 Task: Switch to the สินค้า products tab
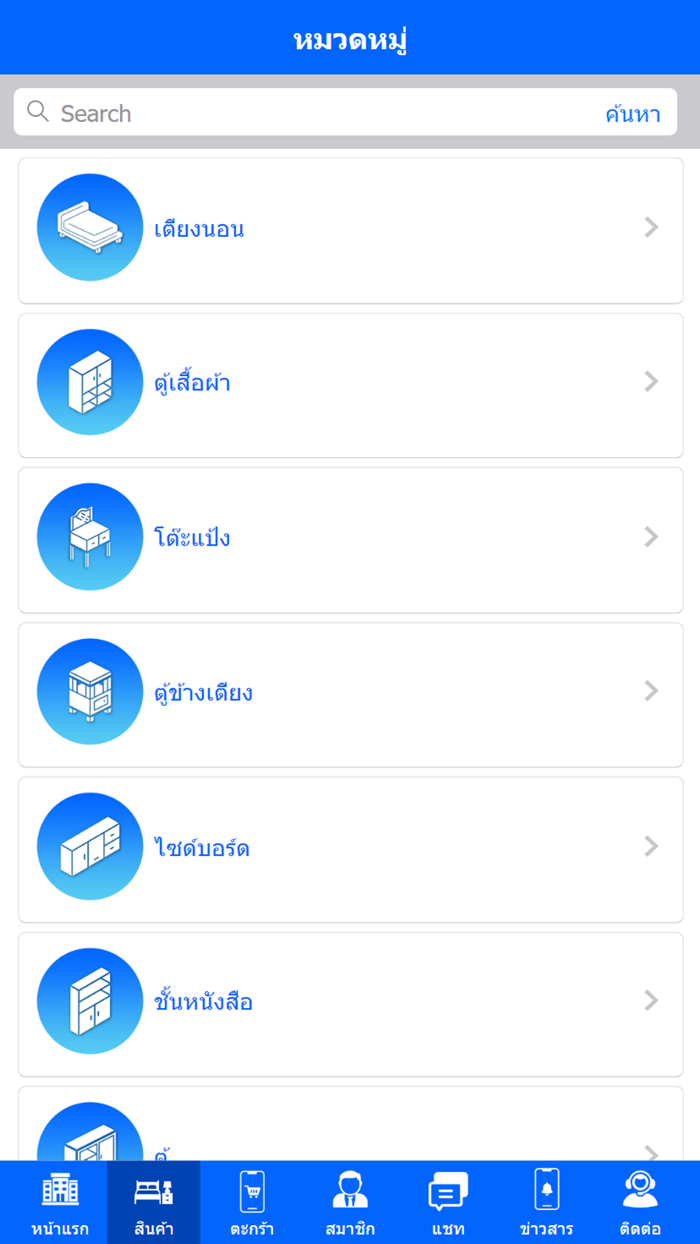pyautogui.click(x=153, y=1202)
